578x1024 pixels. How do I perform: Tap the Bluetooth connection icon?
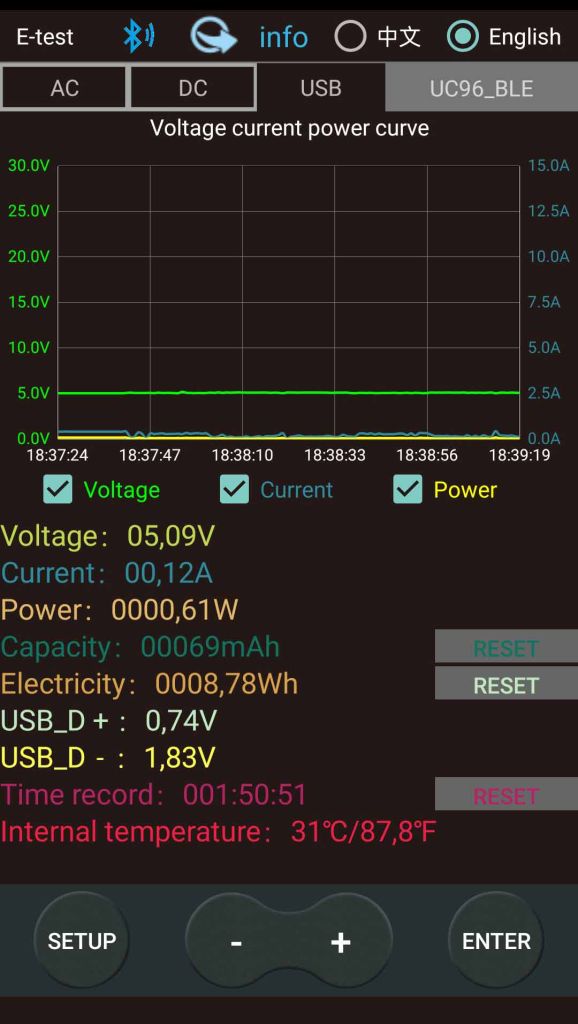138,36
